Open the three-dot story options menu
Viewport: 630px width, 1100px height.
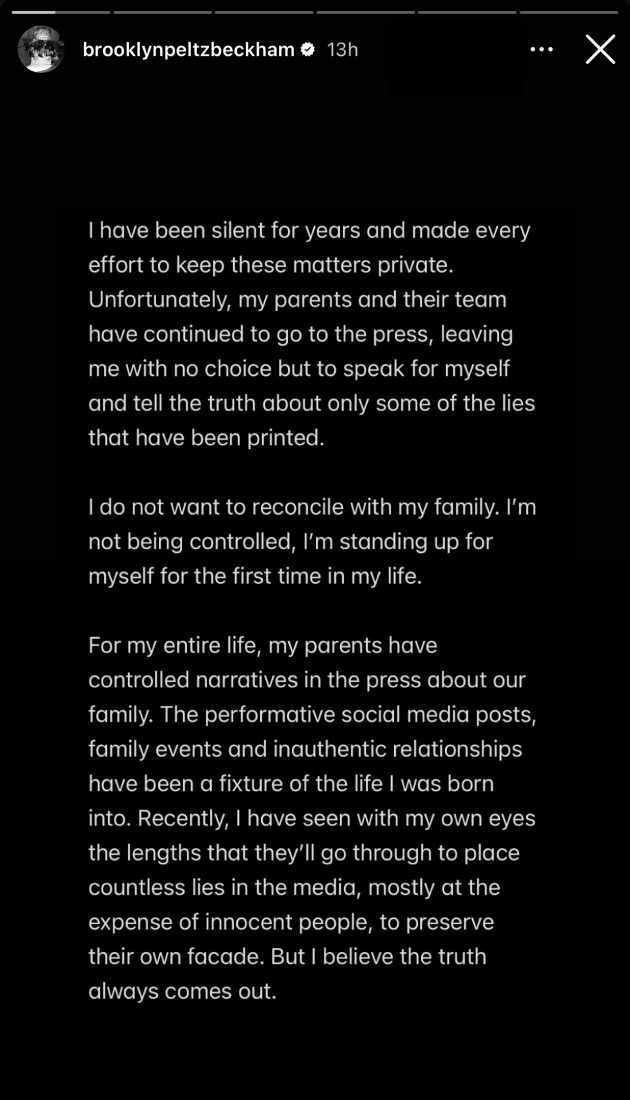click(x=541, y=49)
